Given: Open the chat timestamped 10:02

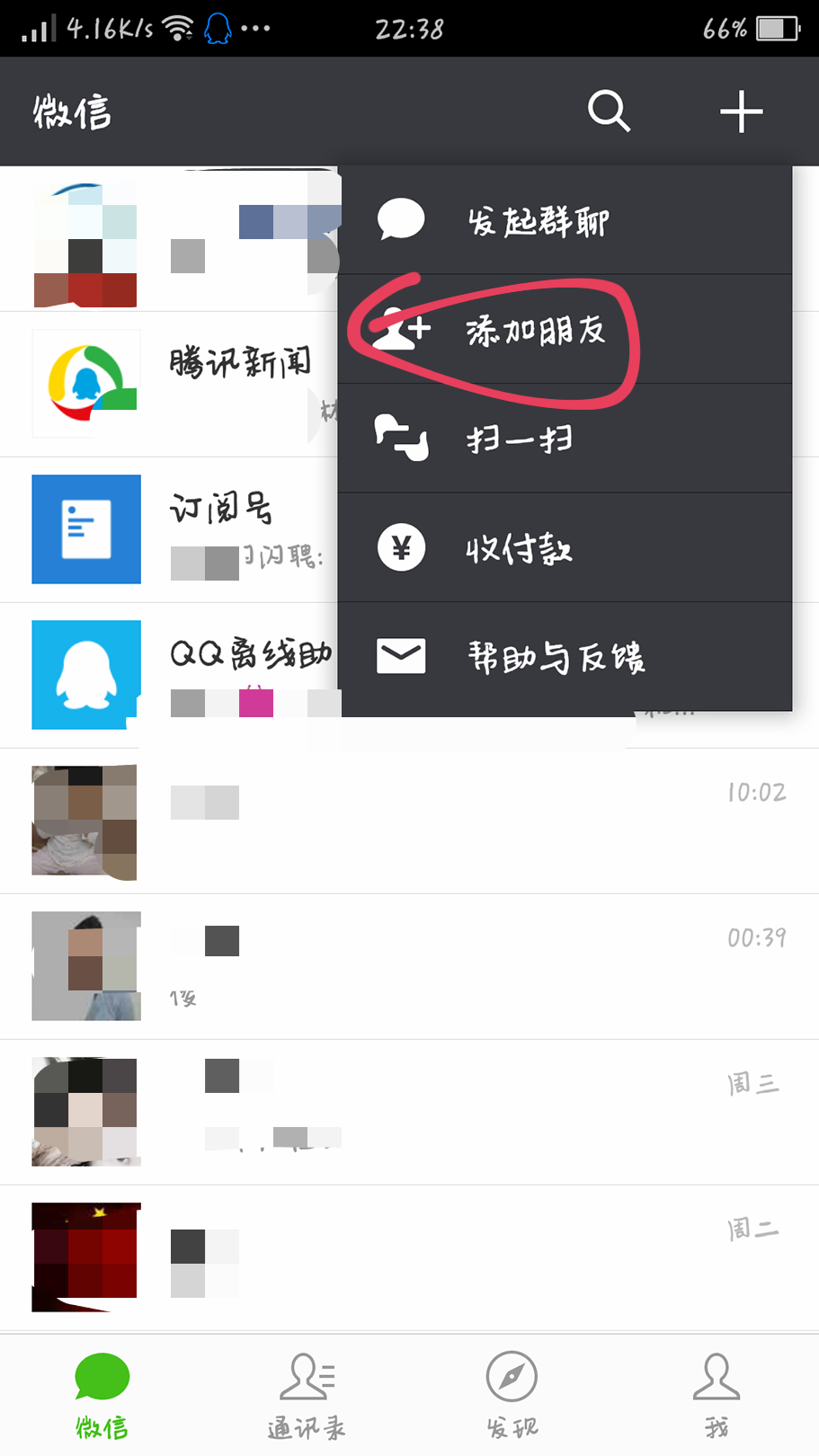Looking at the screenshot, I should coord(409,821).
